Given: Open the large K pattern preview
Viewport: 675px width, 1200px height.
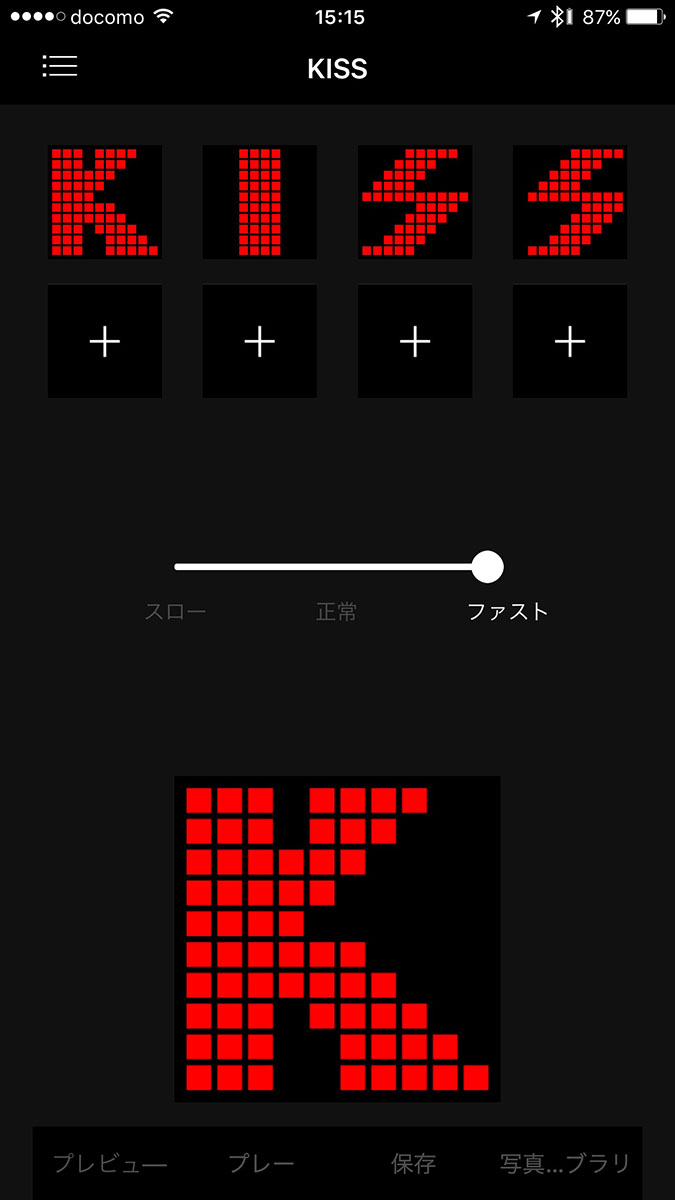Looking at the screenshot, I should 337,939.
